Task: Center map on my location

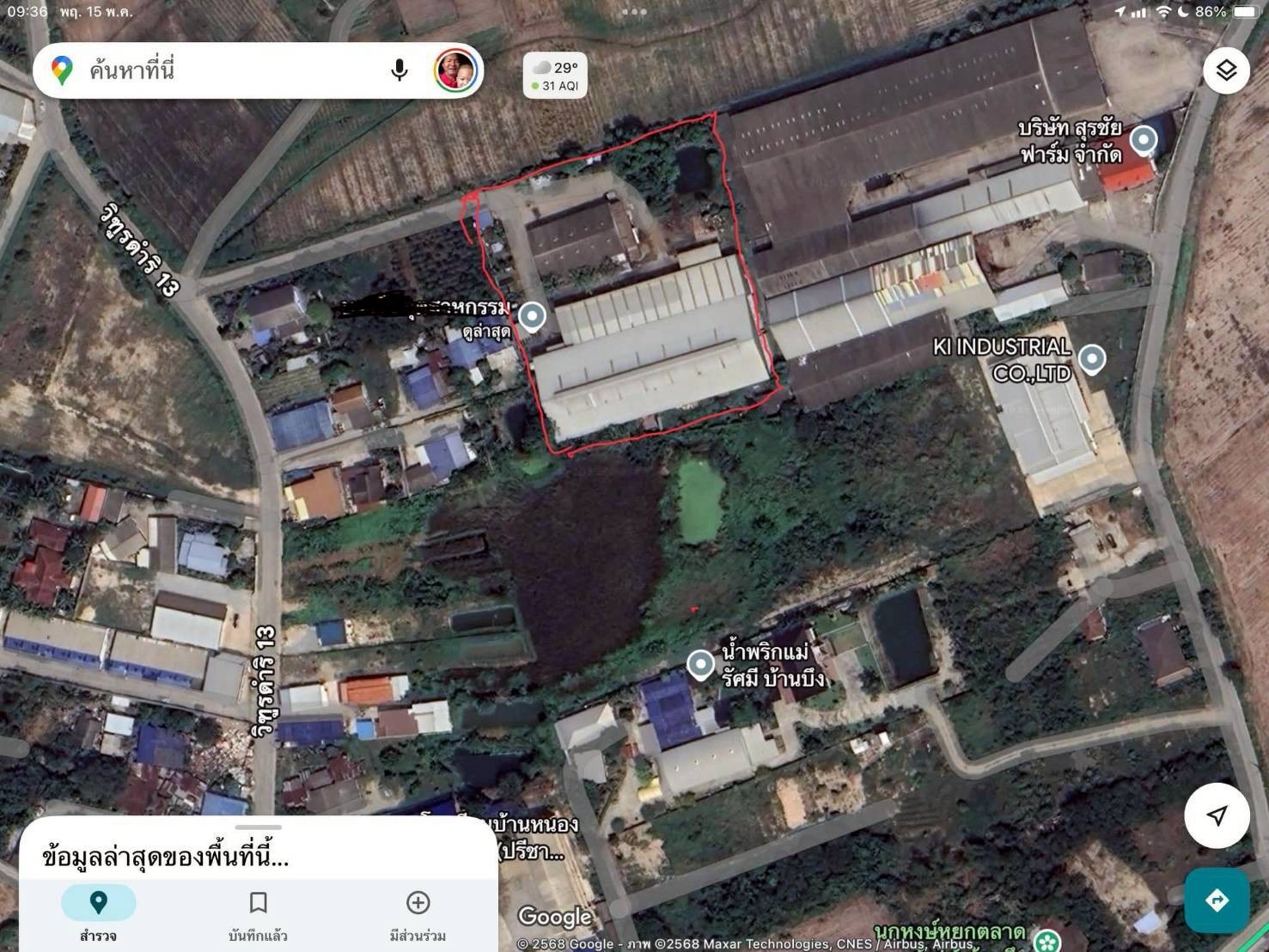Action: click(1217, 815)
